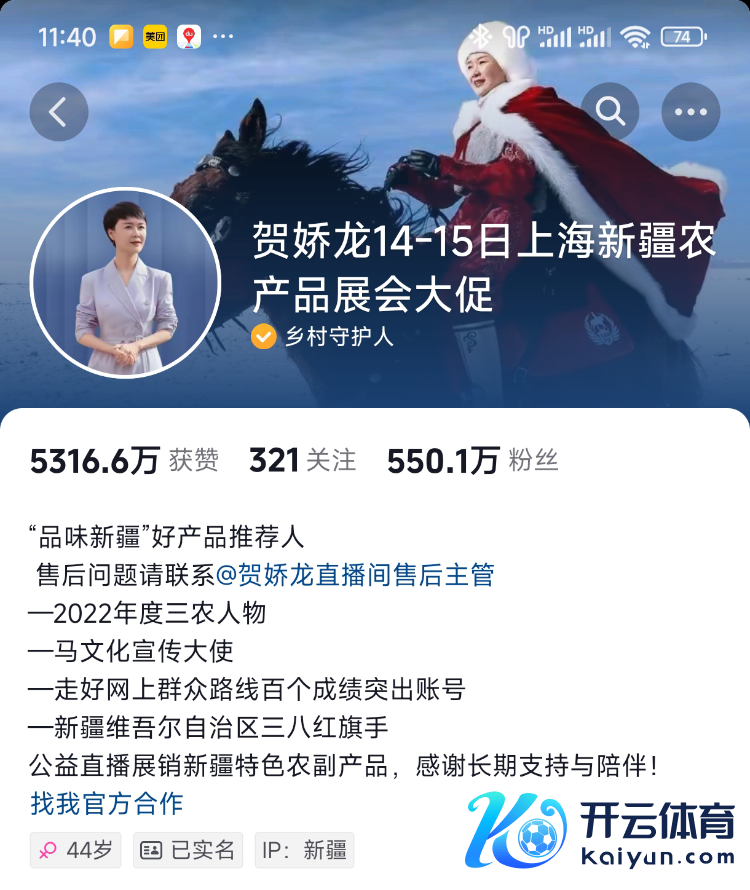The width and height of the screenshot is (750, 890).
Task: Open search on this profile
Action: click(x=610, y=112)
